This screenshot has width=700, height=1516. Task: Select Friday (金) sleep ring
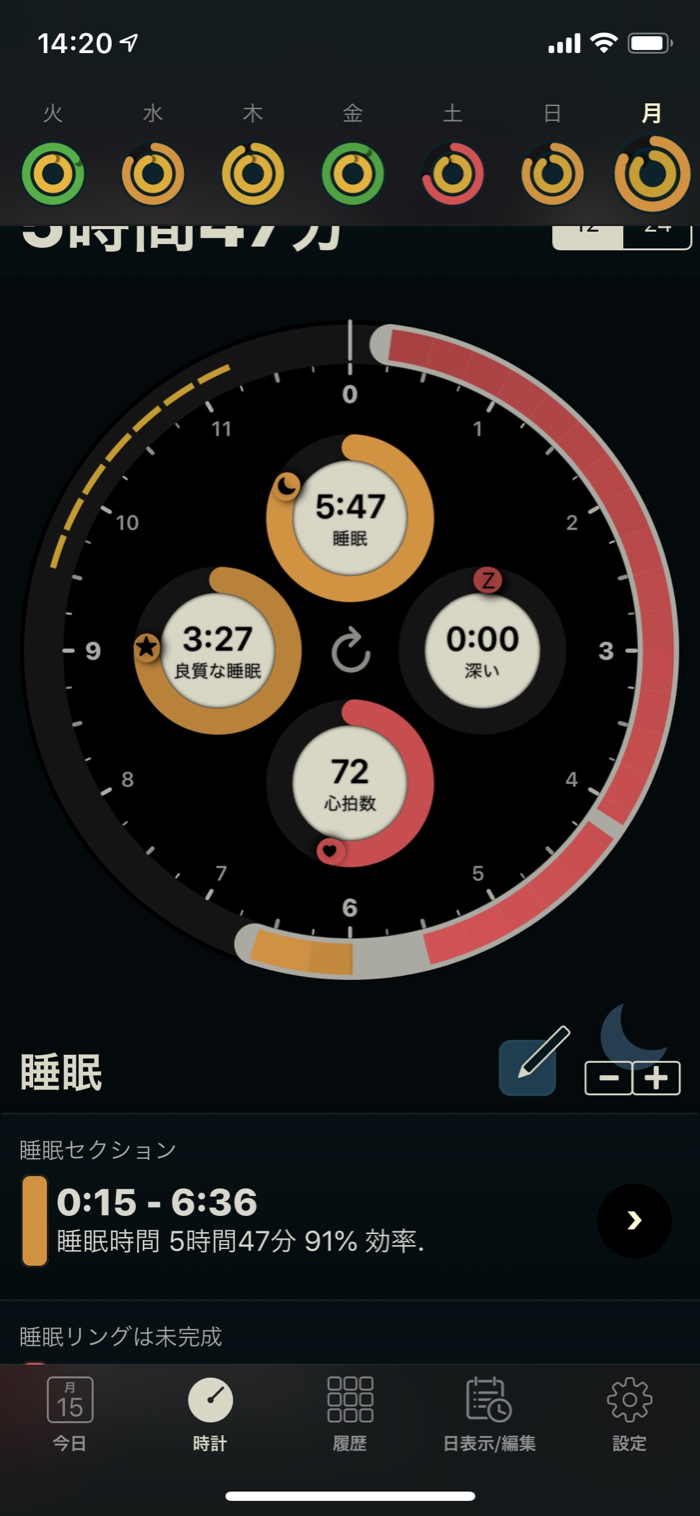point(353,174)
